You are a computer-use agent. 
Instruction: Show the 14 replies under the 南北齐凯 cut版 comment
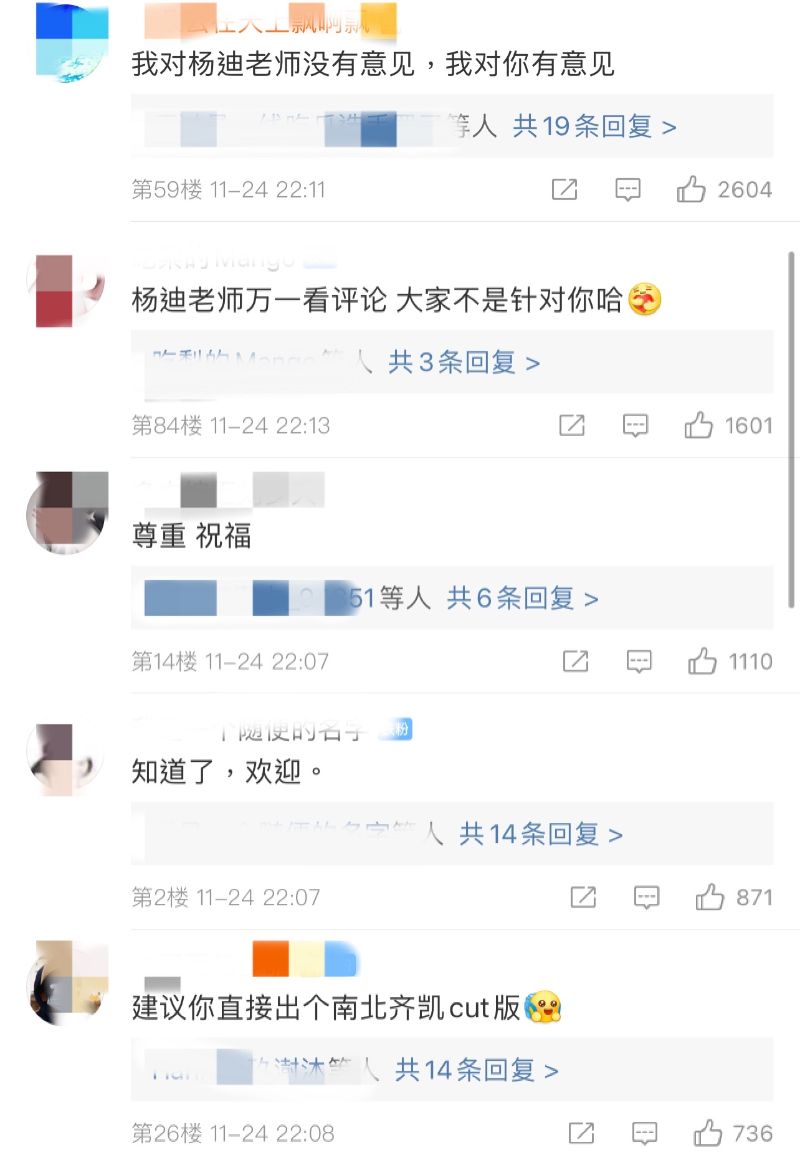click(476, 1070)
